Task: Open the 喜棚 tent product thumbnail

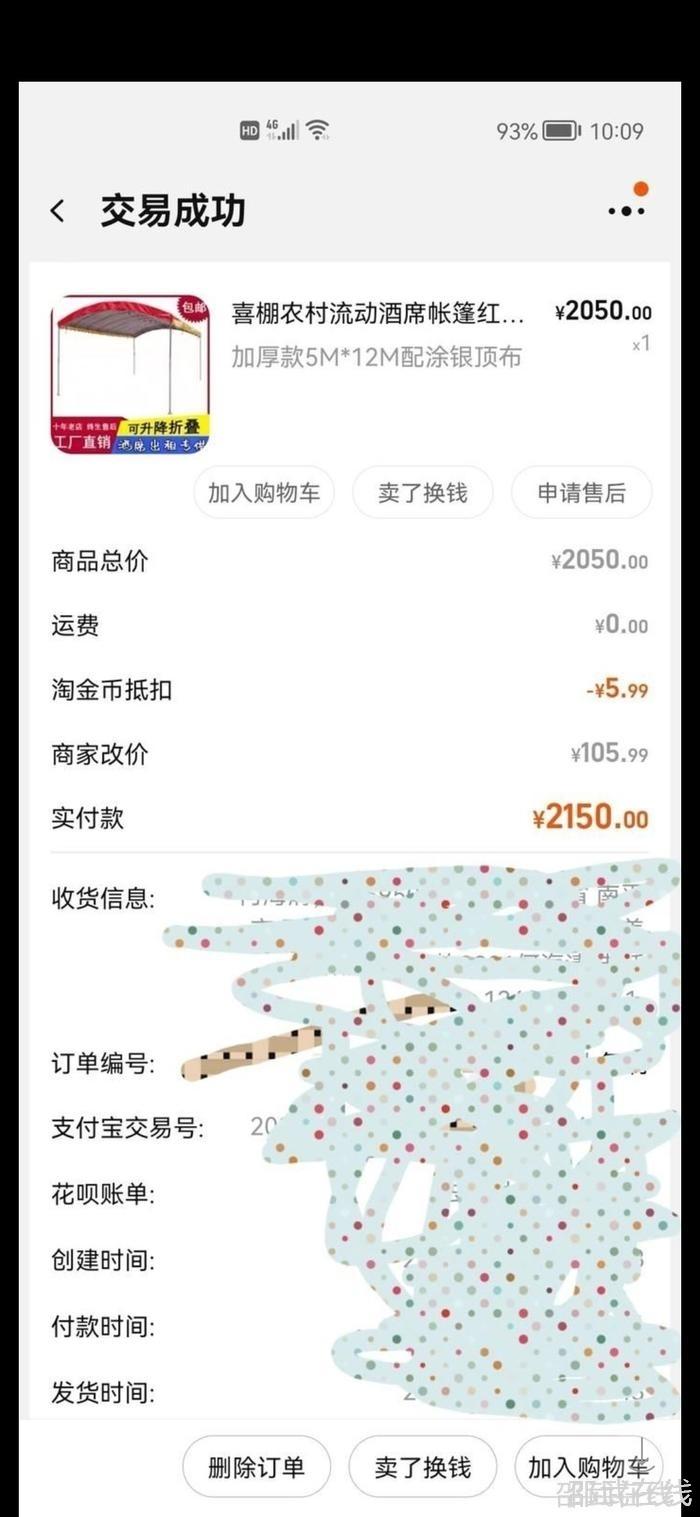Action: [x=130, y=374]
